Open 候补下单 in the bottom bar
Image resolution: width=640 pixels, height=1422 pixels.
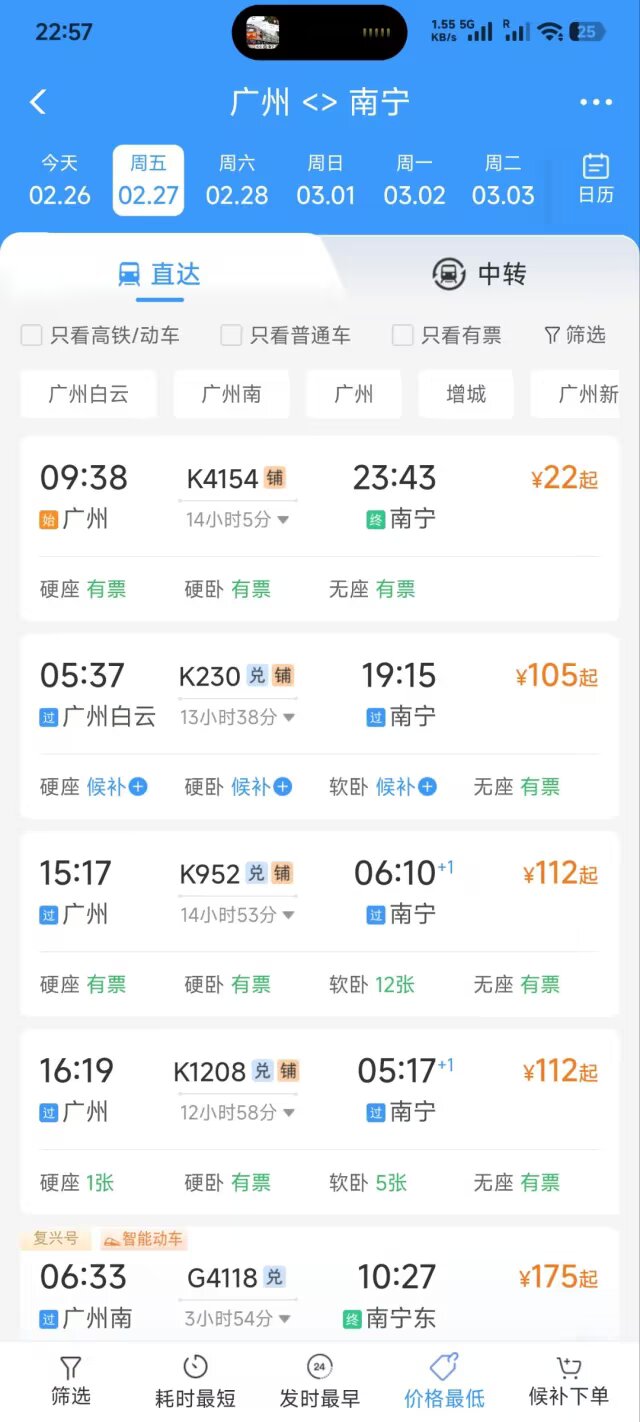tap(569, 1382)
